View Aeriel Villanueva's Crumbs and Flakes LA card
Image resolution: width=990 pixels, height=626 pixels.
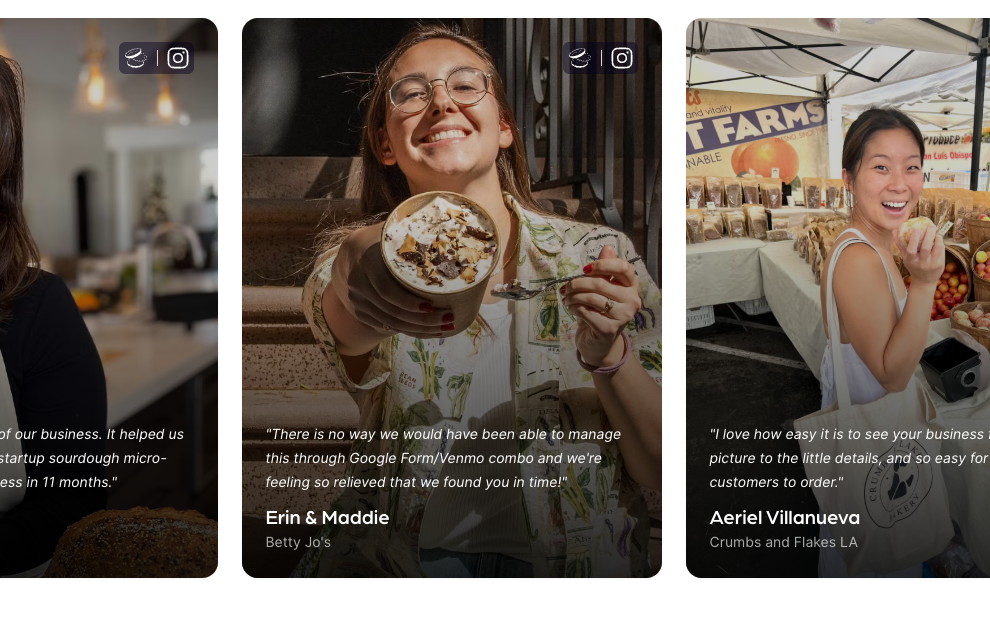838,300
